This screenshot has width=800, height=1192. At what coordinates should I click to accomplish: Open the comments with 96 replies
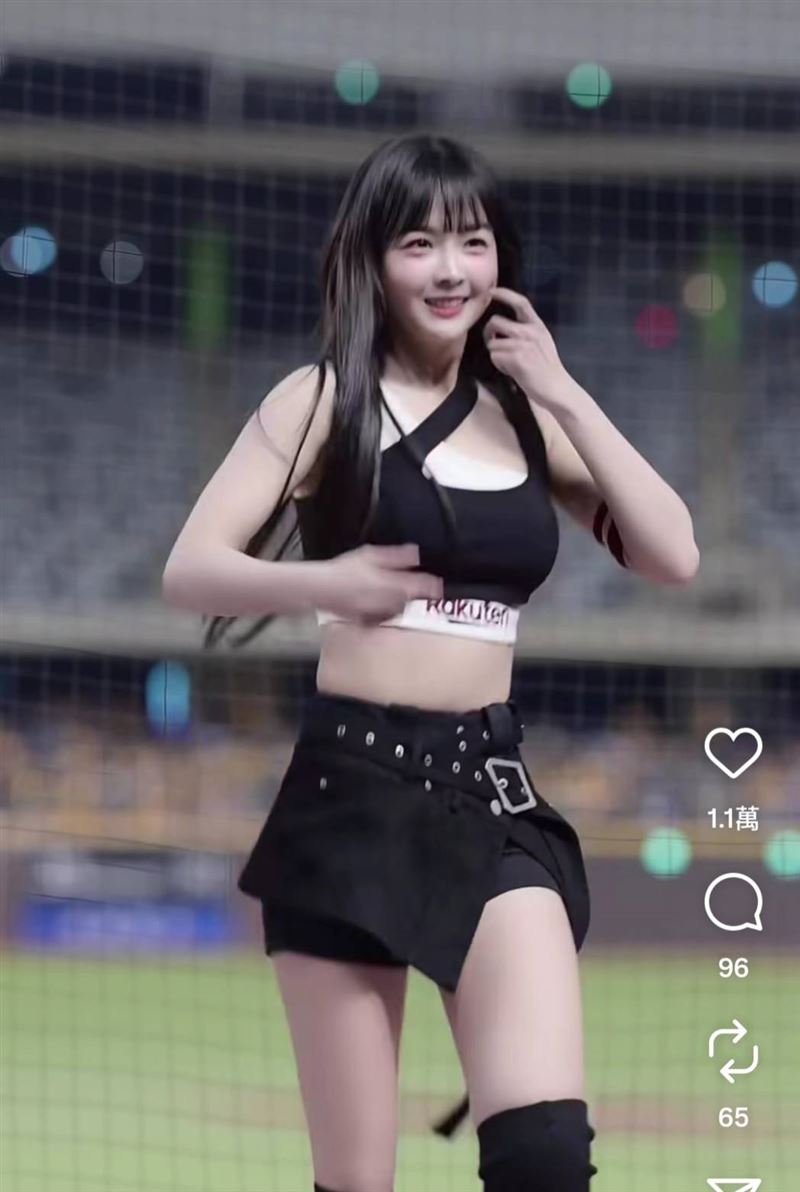point(733,902)
